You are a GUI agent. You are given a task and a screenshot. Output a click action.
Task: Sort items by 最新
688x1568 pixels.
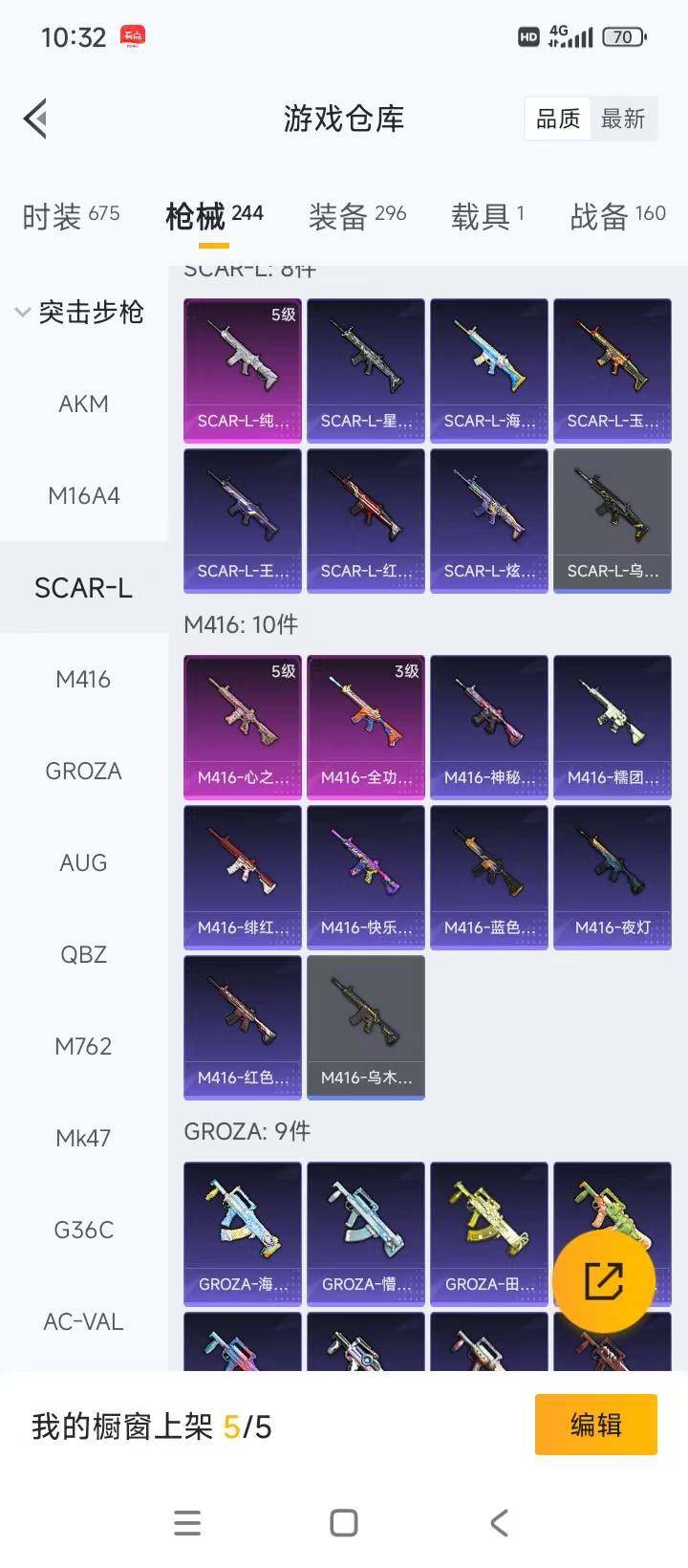623,119
